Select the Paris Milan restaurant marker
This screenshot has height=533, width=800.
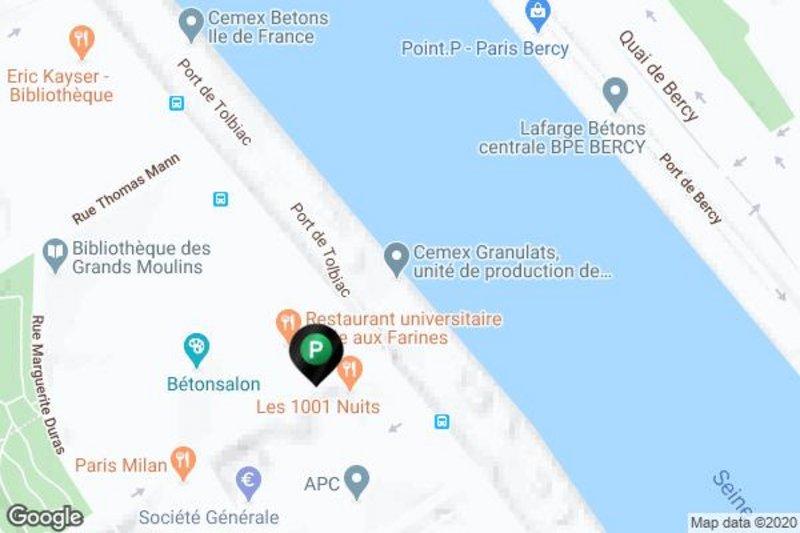click(182, 461)
